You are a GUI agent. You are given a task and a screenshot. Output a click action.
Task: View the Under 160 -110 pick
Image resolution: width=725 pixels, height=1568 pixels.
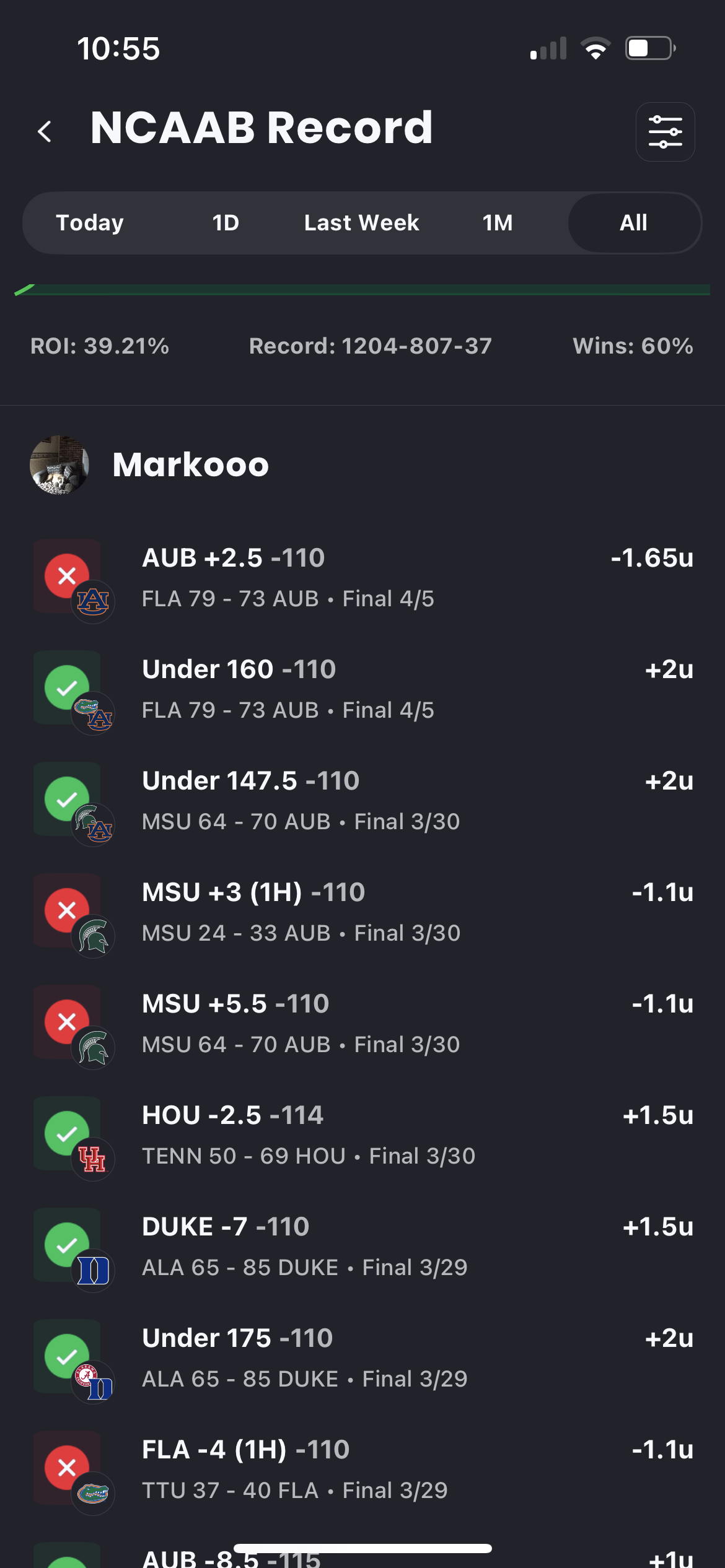tap(362, 689)
